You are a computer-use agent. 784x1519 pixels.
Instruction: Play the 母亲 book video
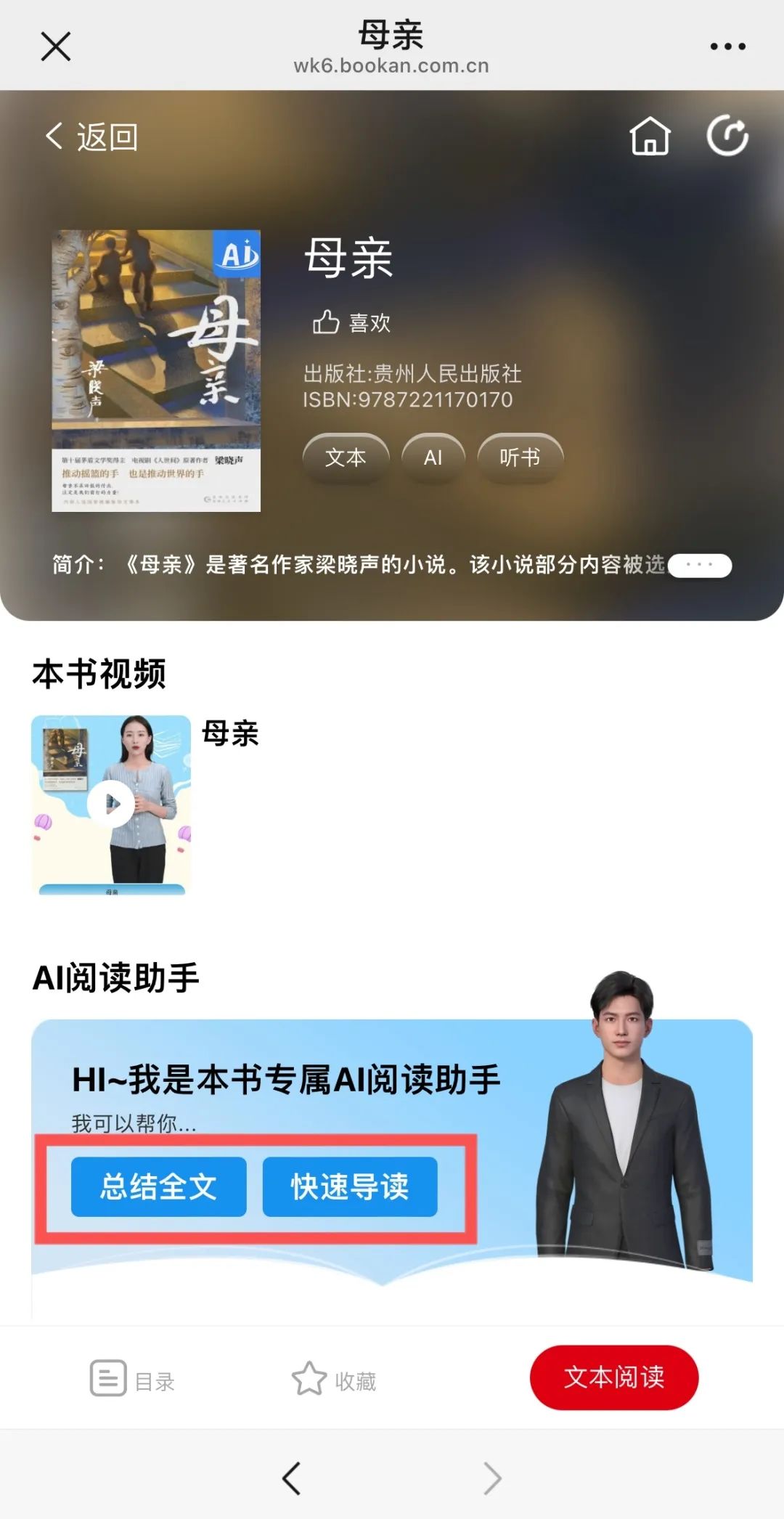tap(111, 803)
